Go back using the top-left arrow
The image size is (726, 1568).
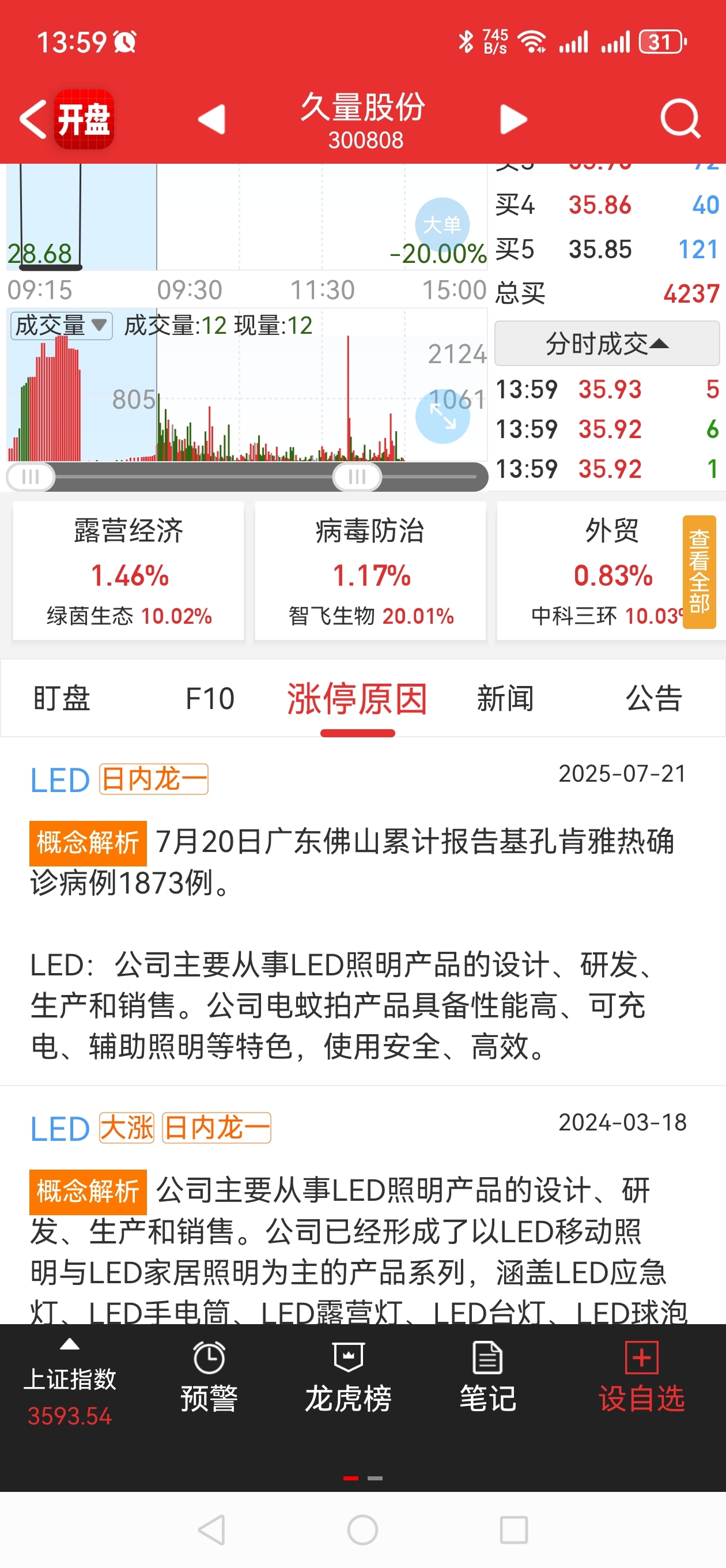[x=33, y=119]
